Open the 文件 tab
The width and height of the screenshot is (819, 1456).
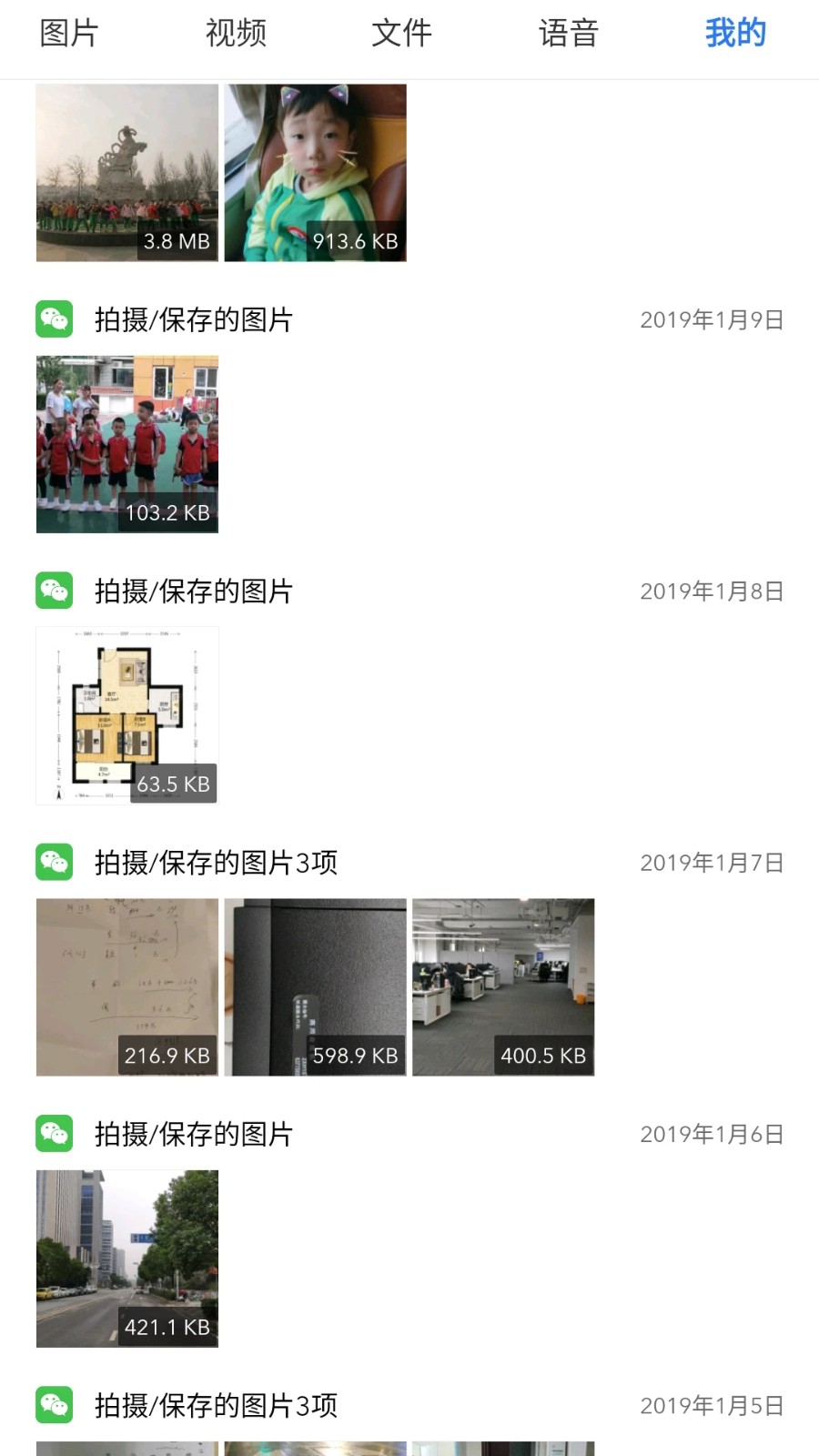(x=401, y=34)
